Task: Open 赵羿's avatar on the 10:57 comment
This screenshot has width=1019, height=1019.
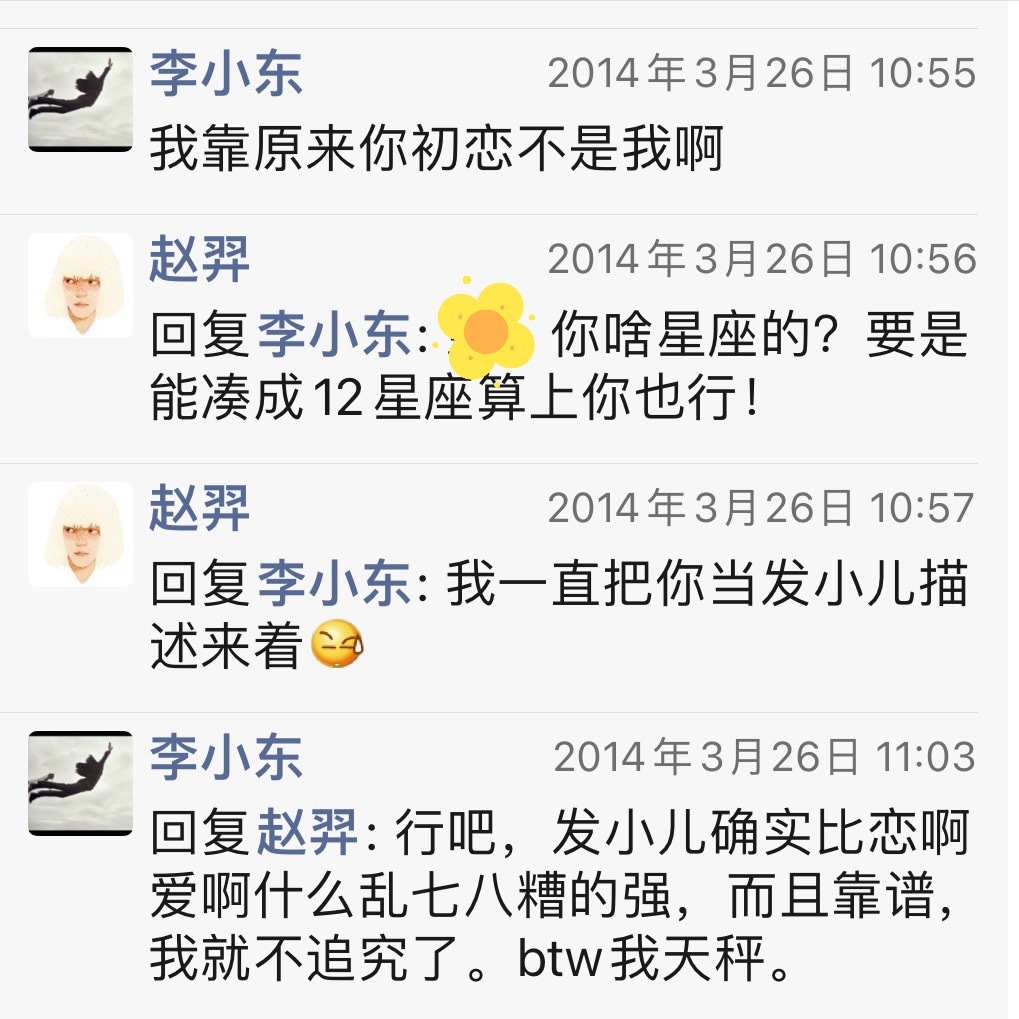Action: pos(80,534)
